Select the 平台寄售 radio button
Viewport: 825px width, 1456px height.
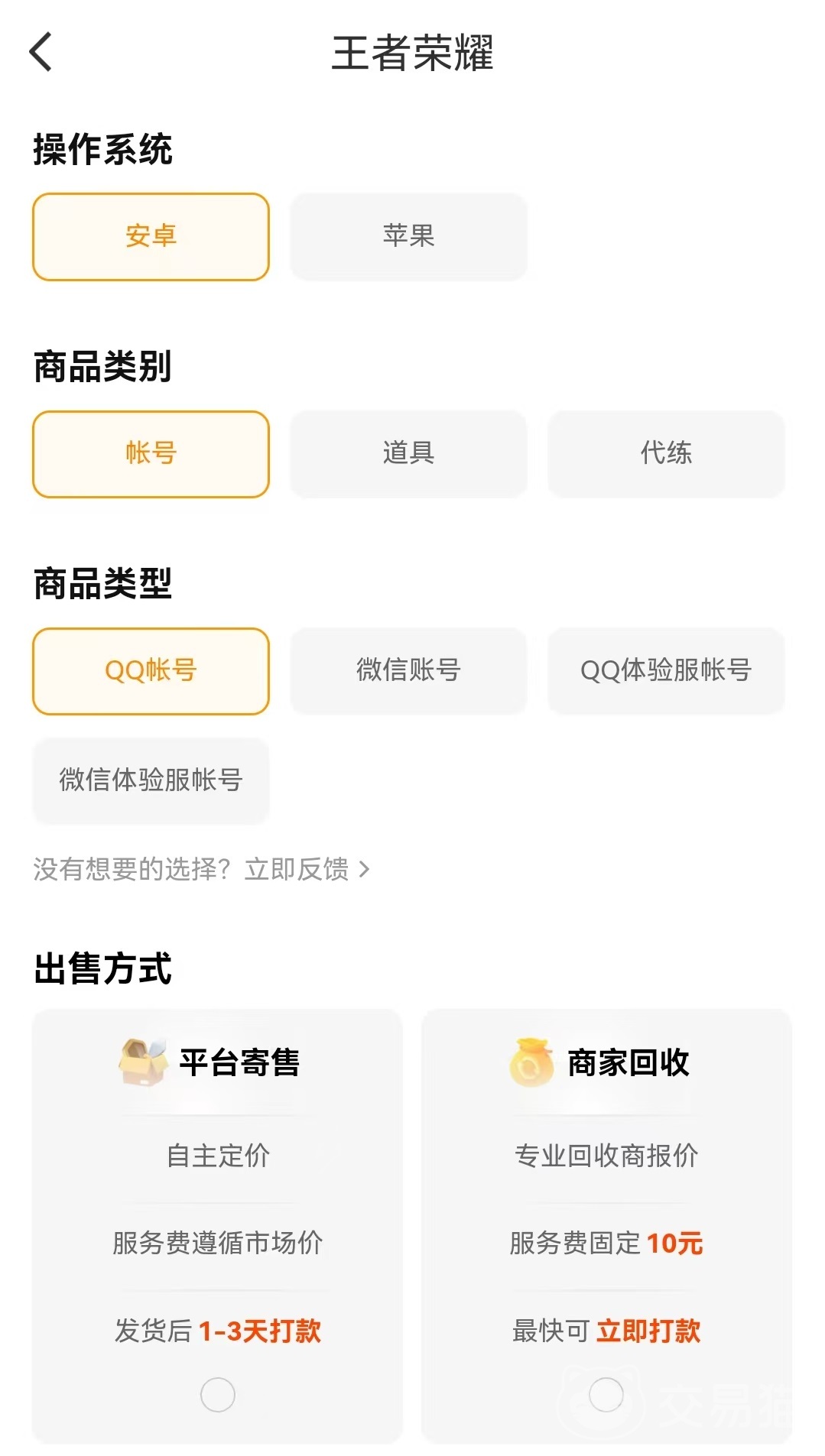[x=218, y=1395]
